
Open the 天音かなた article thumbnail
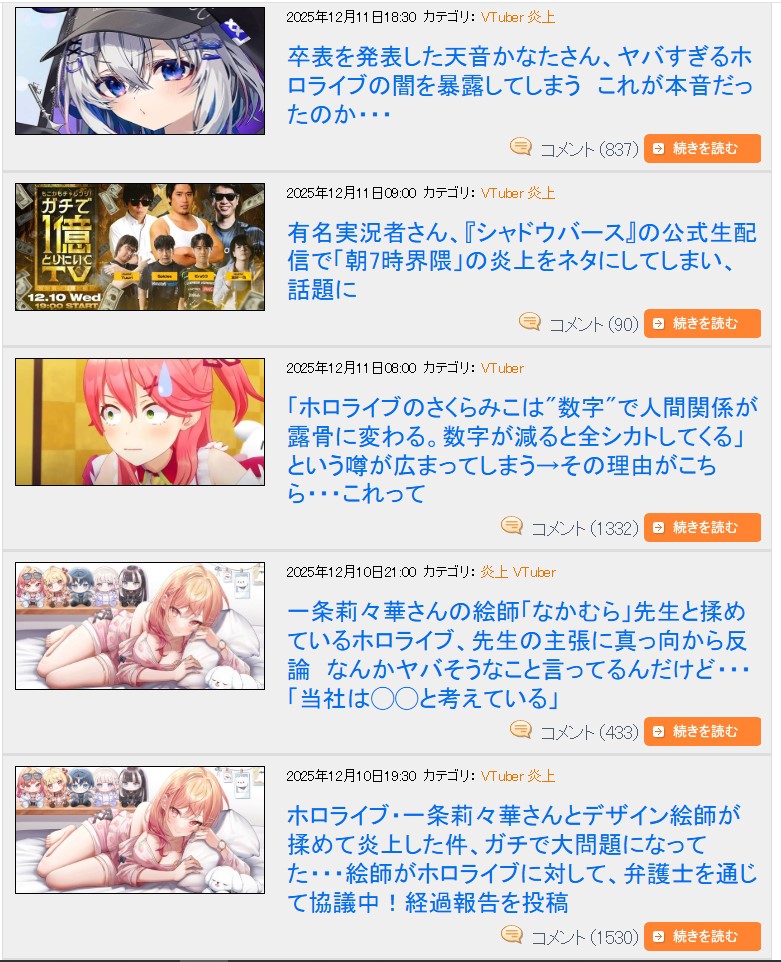point(140,71)
